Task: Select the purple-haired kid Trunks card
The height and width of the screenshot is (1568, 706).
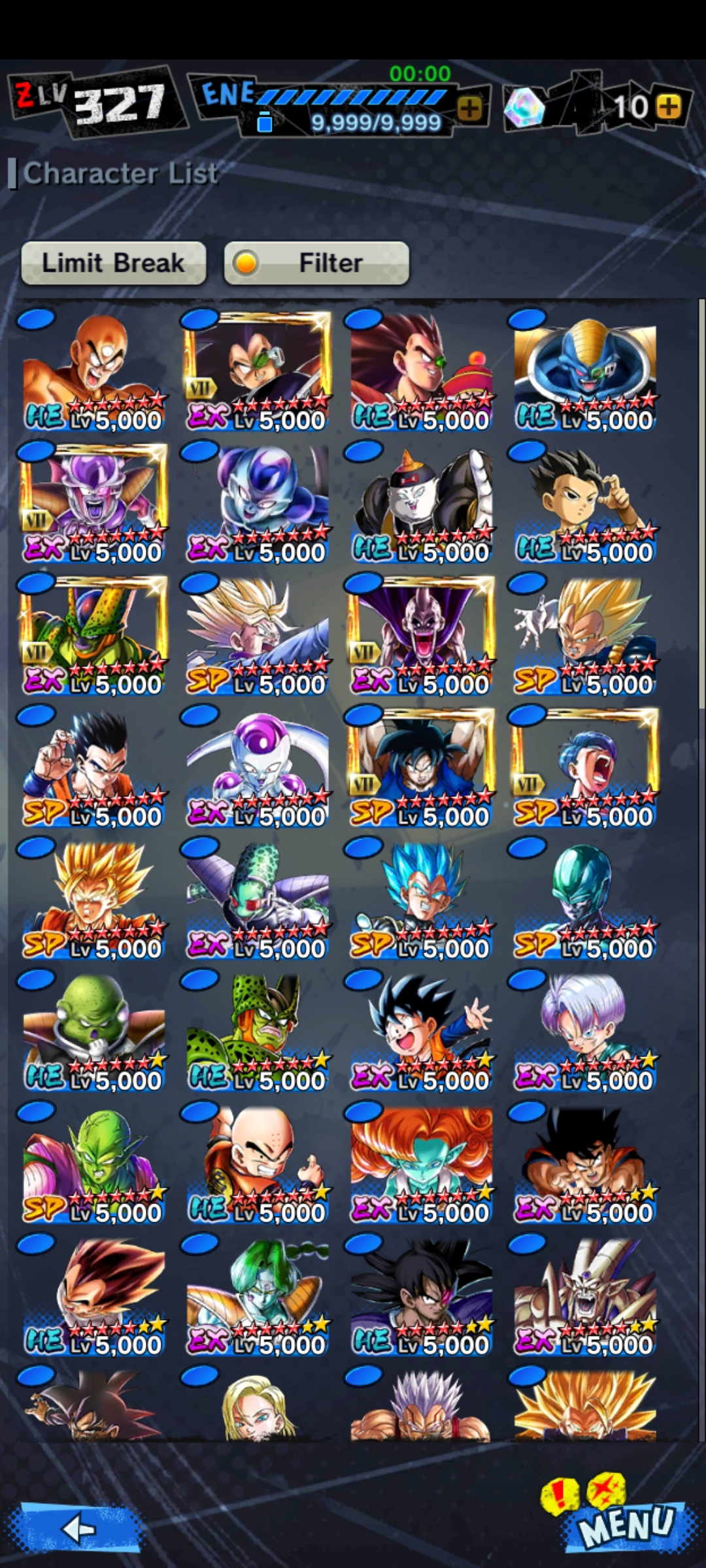Action: [584, 1032]
